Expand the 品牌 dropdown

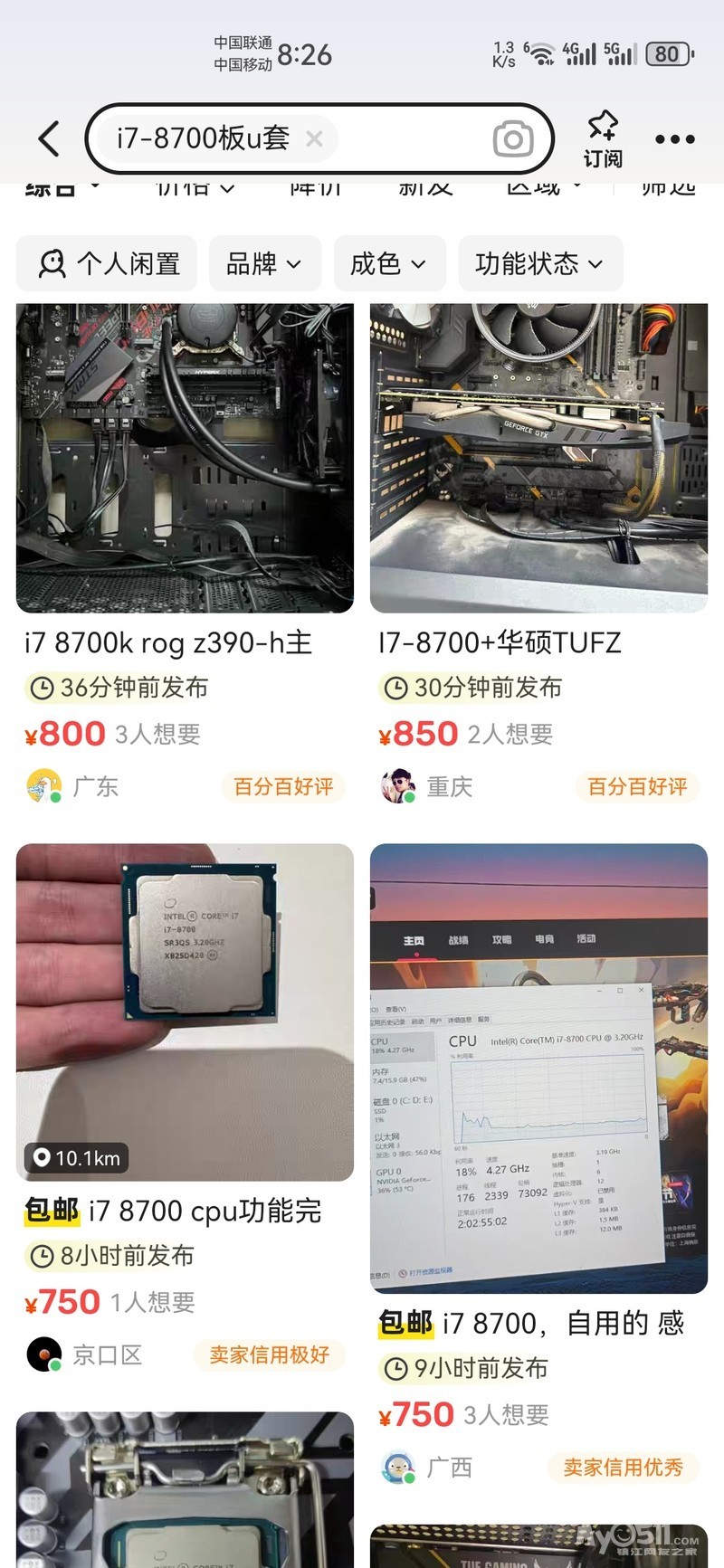(264, 264)
